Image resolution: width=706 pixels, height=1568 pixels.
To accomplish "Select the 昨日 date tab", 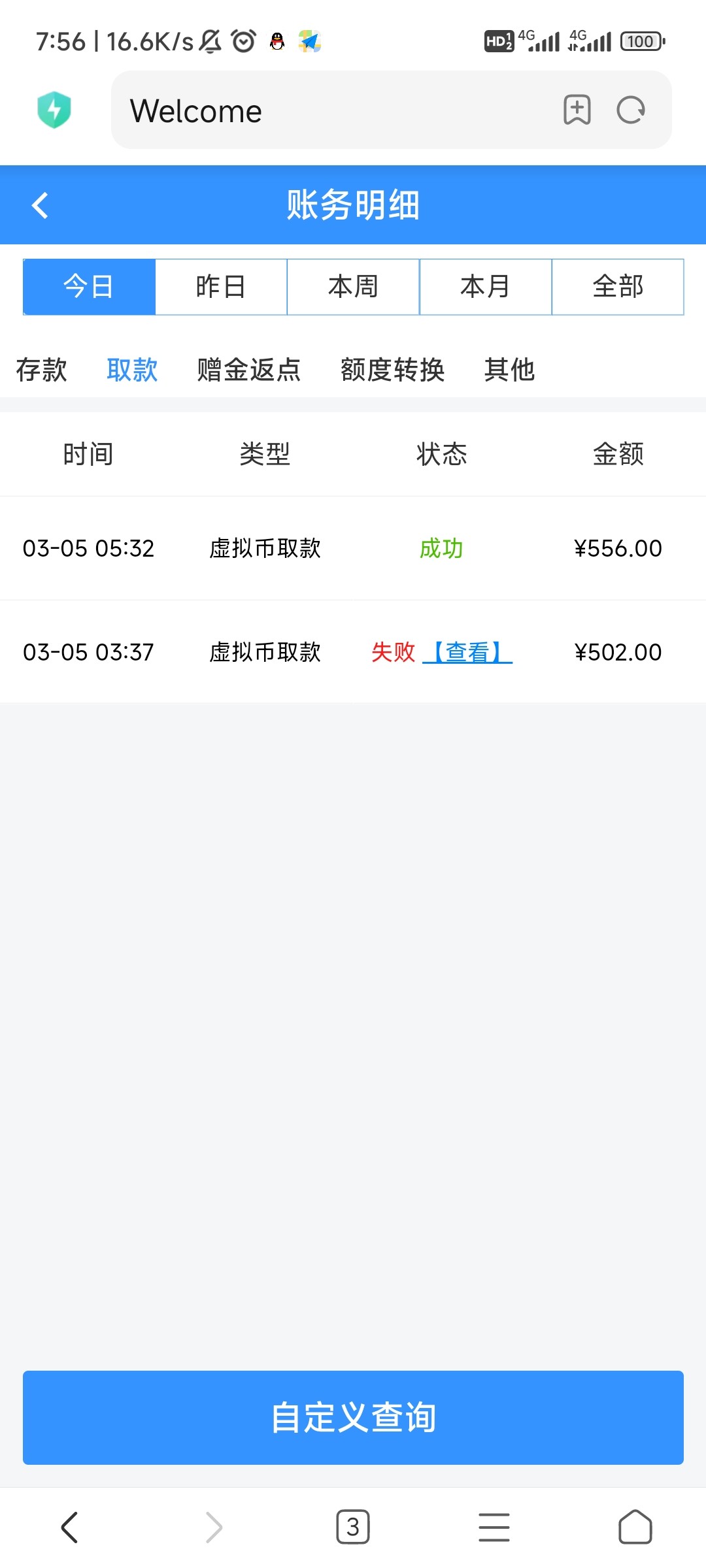I will click(220, 286).
